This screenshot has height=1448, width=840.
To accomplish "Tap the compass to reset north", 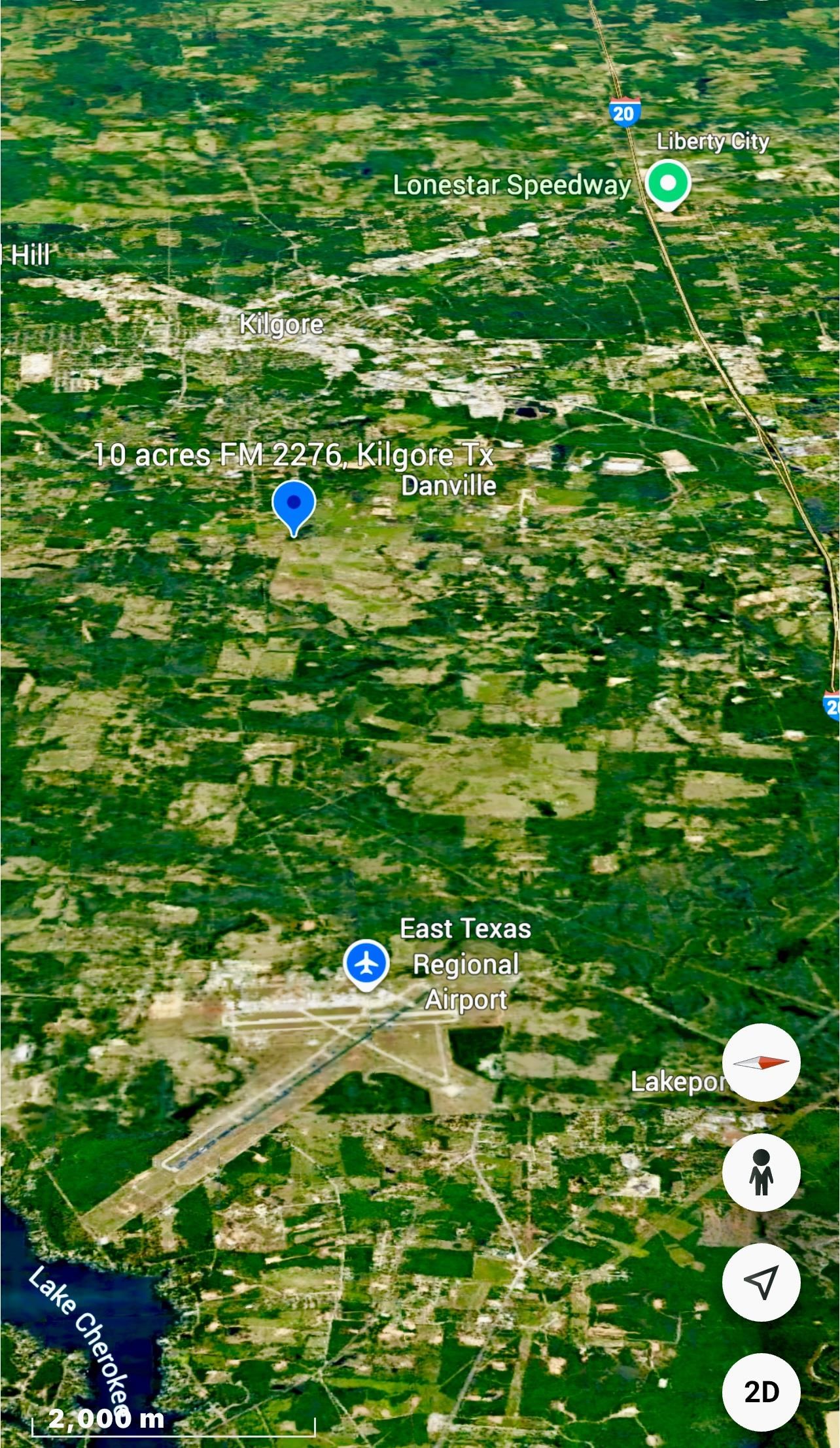I will (761, 1063).
